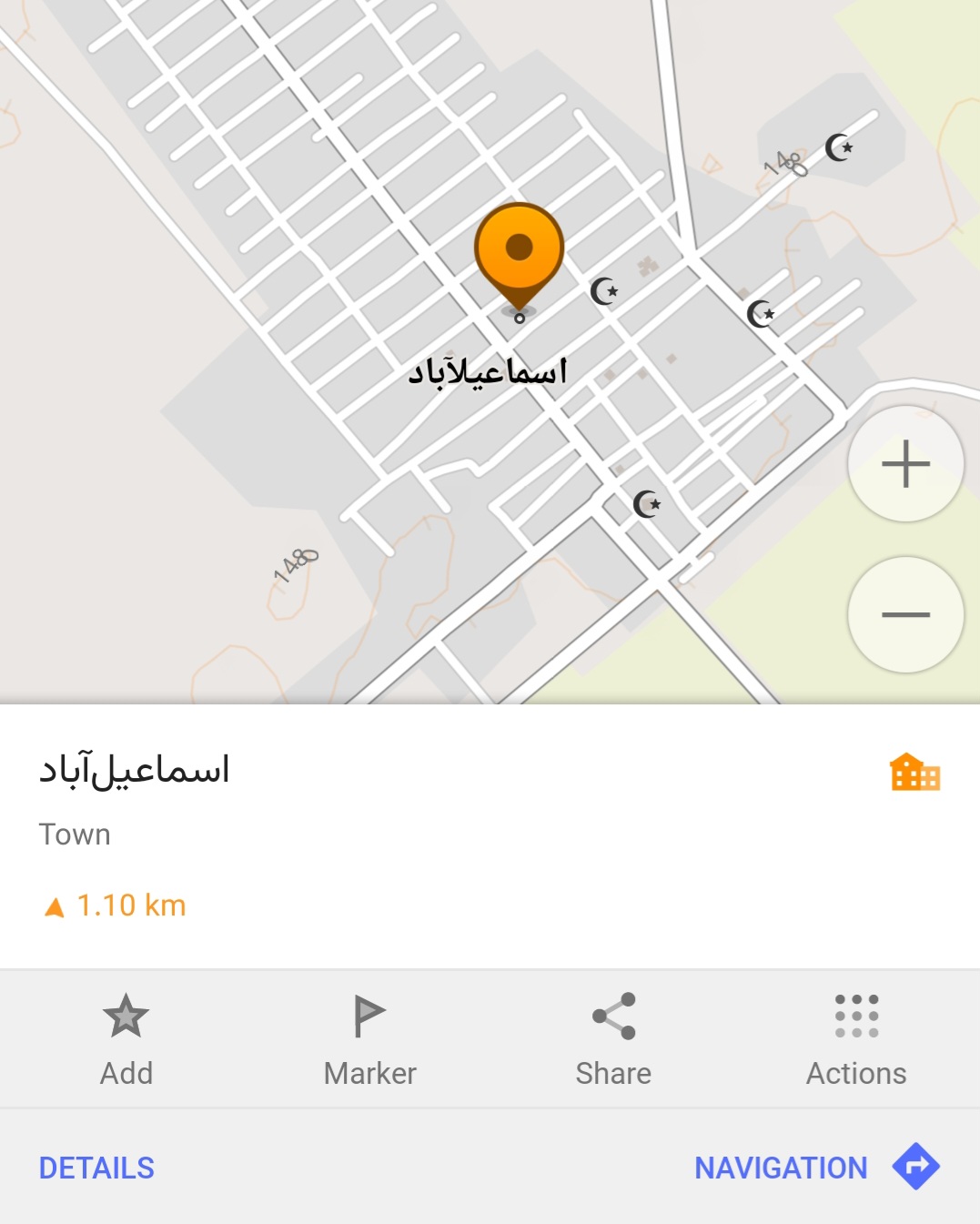Image resolution: width=980 pixels, height=1224 pixels.
Task: Add this town to favorites
Action: (x=126, y=1038)
